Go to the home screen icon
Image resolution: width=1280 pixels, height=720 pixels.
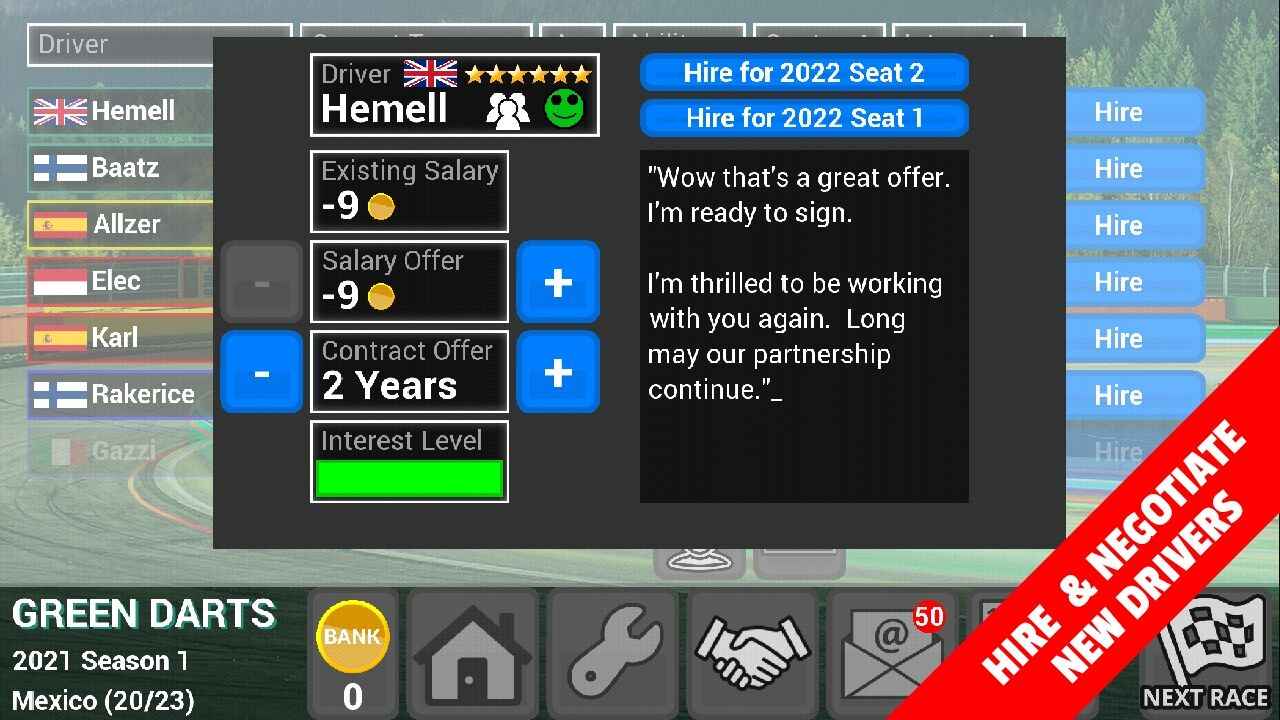point(471,652)
